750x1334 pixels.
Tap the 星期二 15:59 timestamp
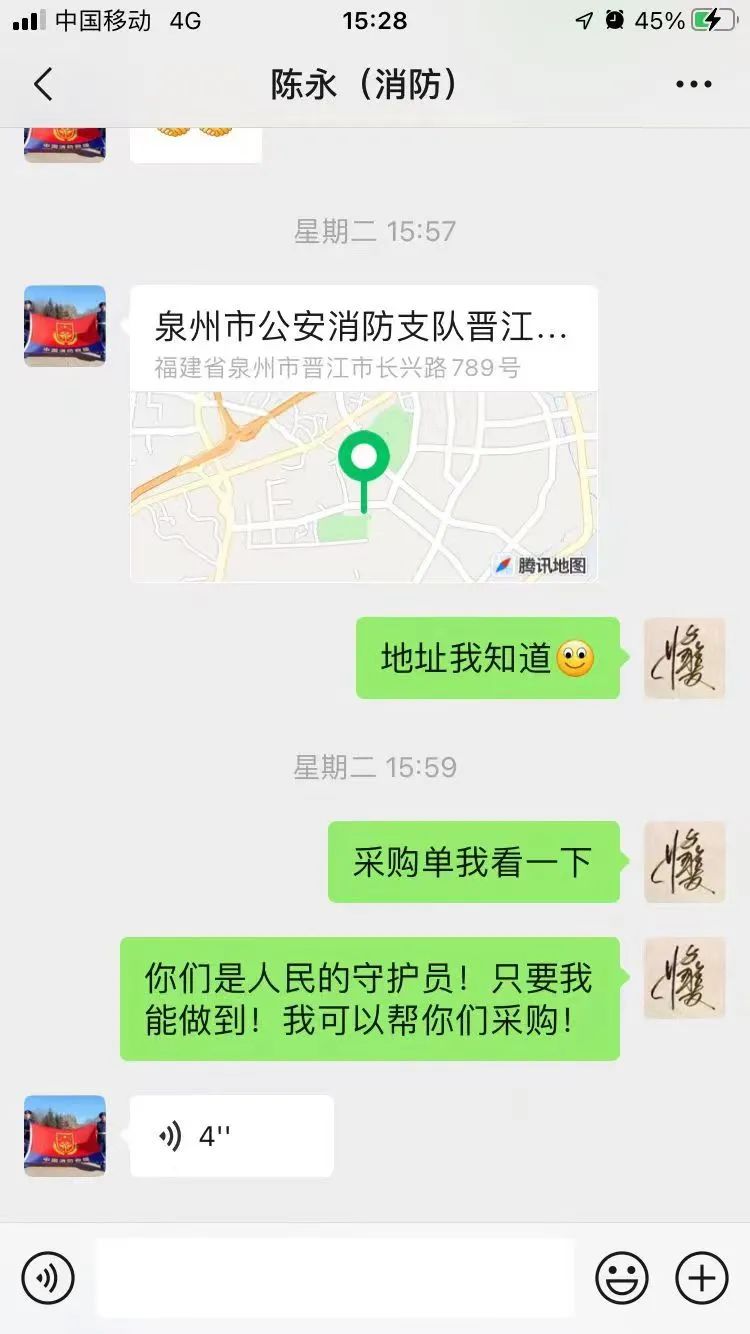[x=375, y=766]
